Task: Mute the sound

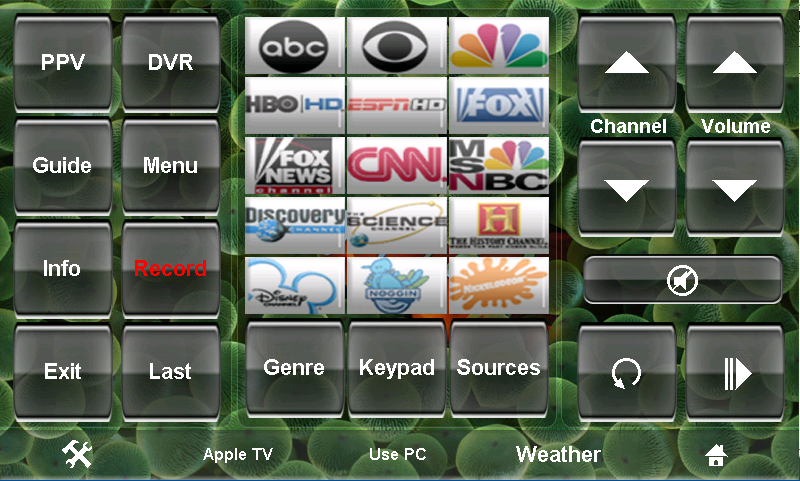Action: (x=682, y=281)
